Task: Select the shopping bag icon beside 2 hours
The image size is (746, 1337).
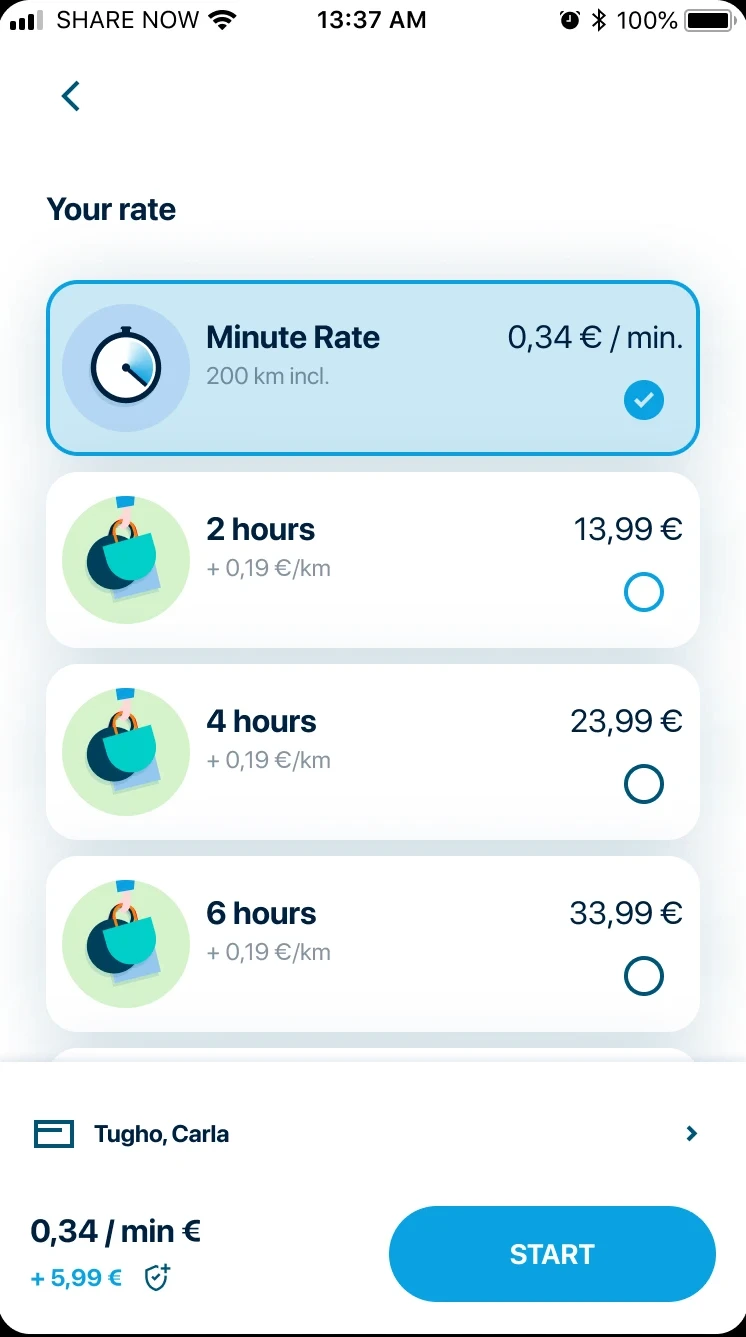Action: (x=126, y=559)
